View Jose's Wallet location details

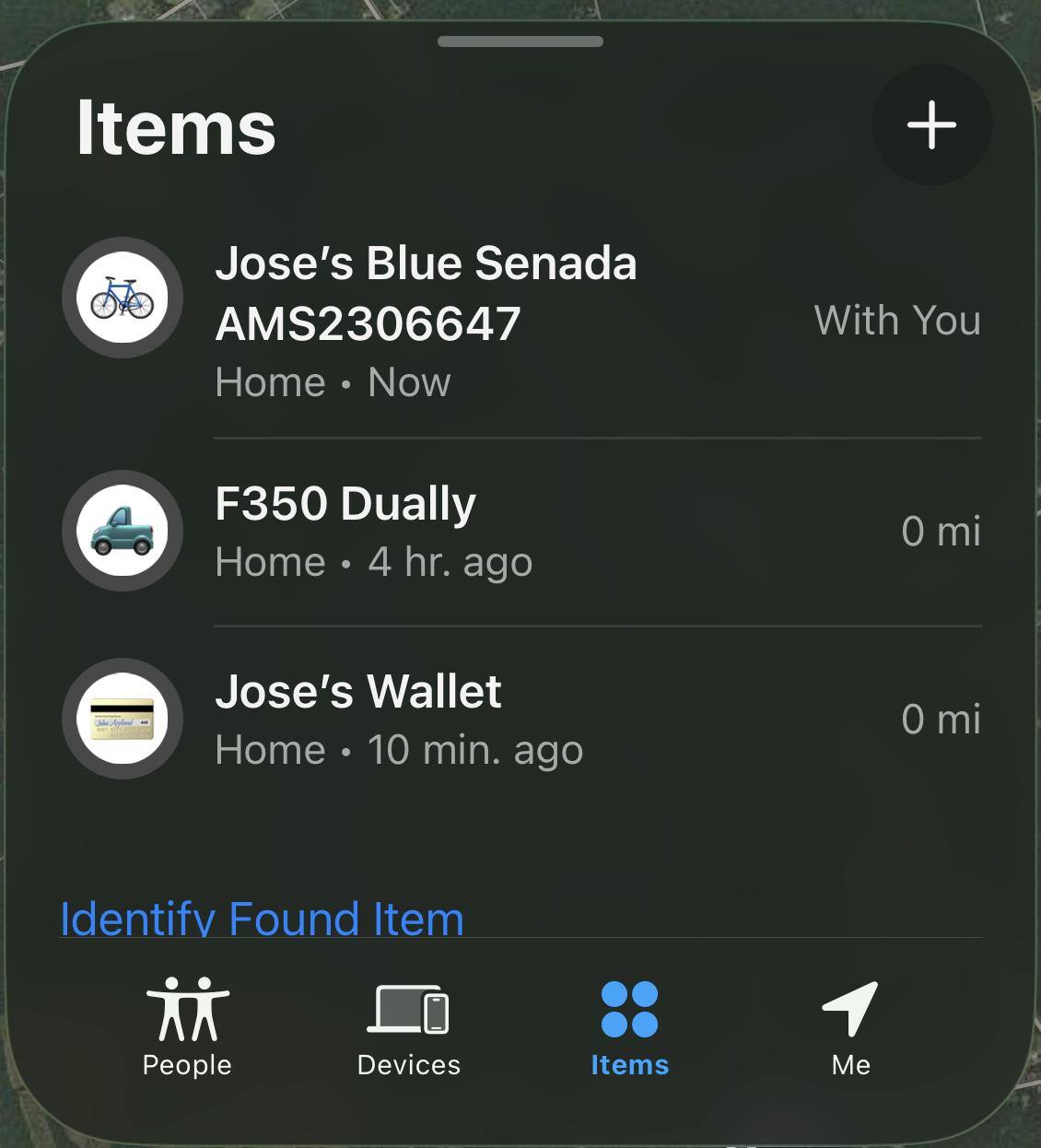pos(358,718)
